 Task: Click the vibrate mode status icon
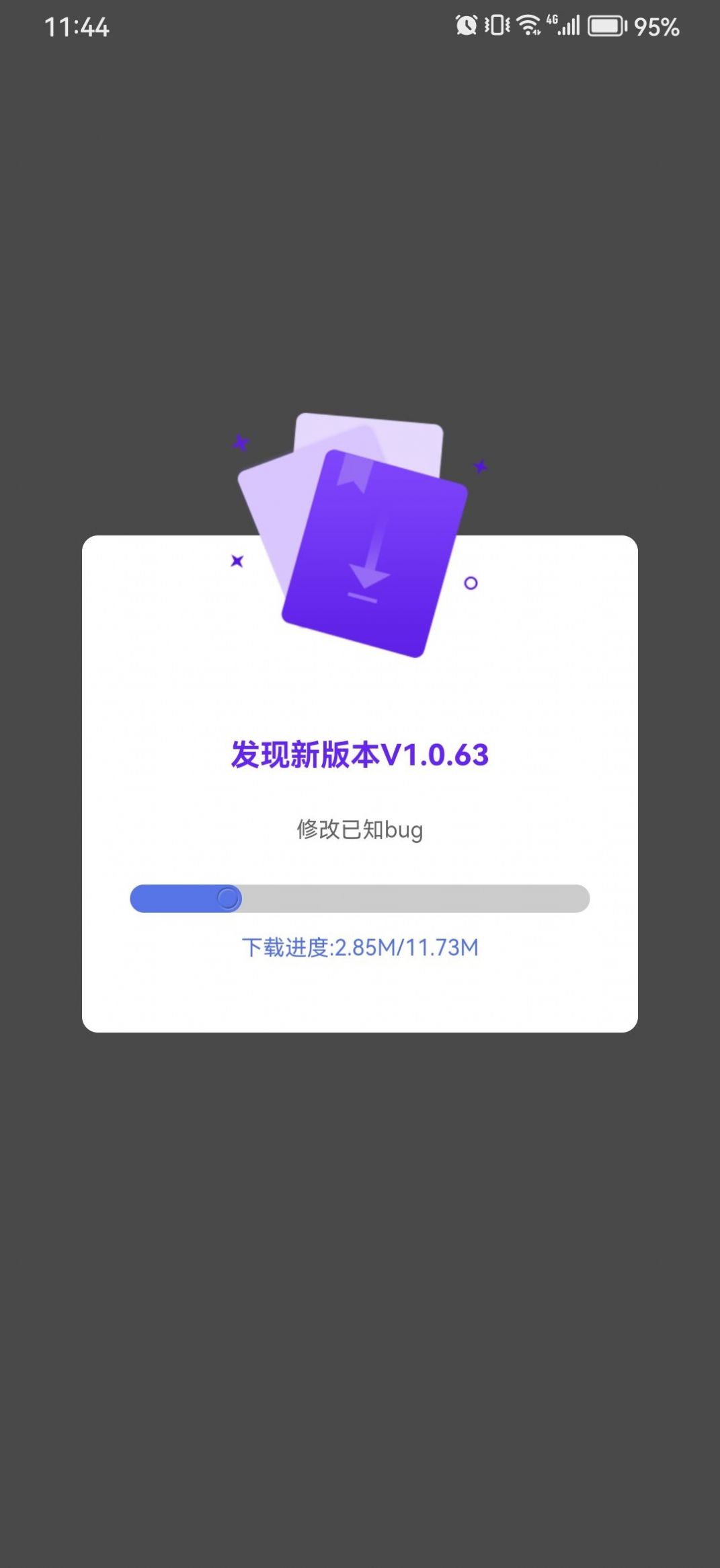(x=495, y=25)
